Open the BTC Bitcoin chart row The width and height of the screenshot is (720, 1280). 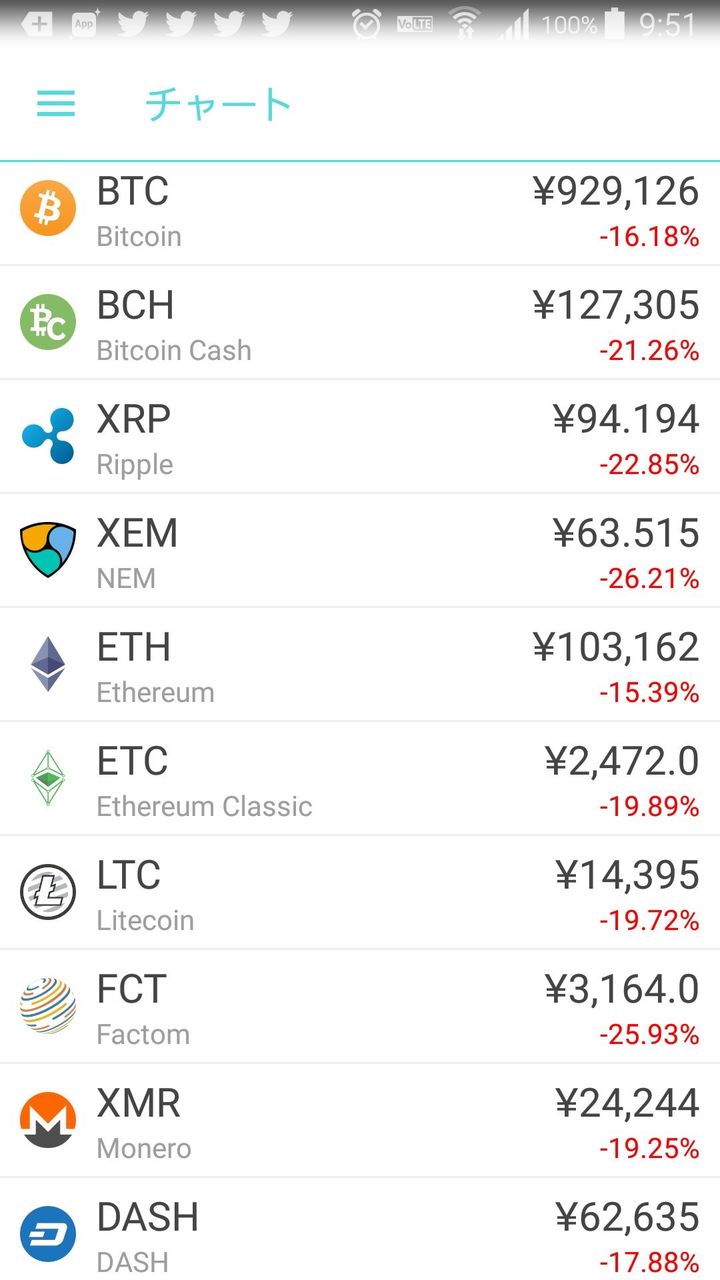360,213
